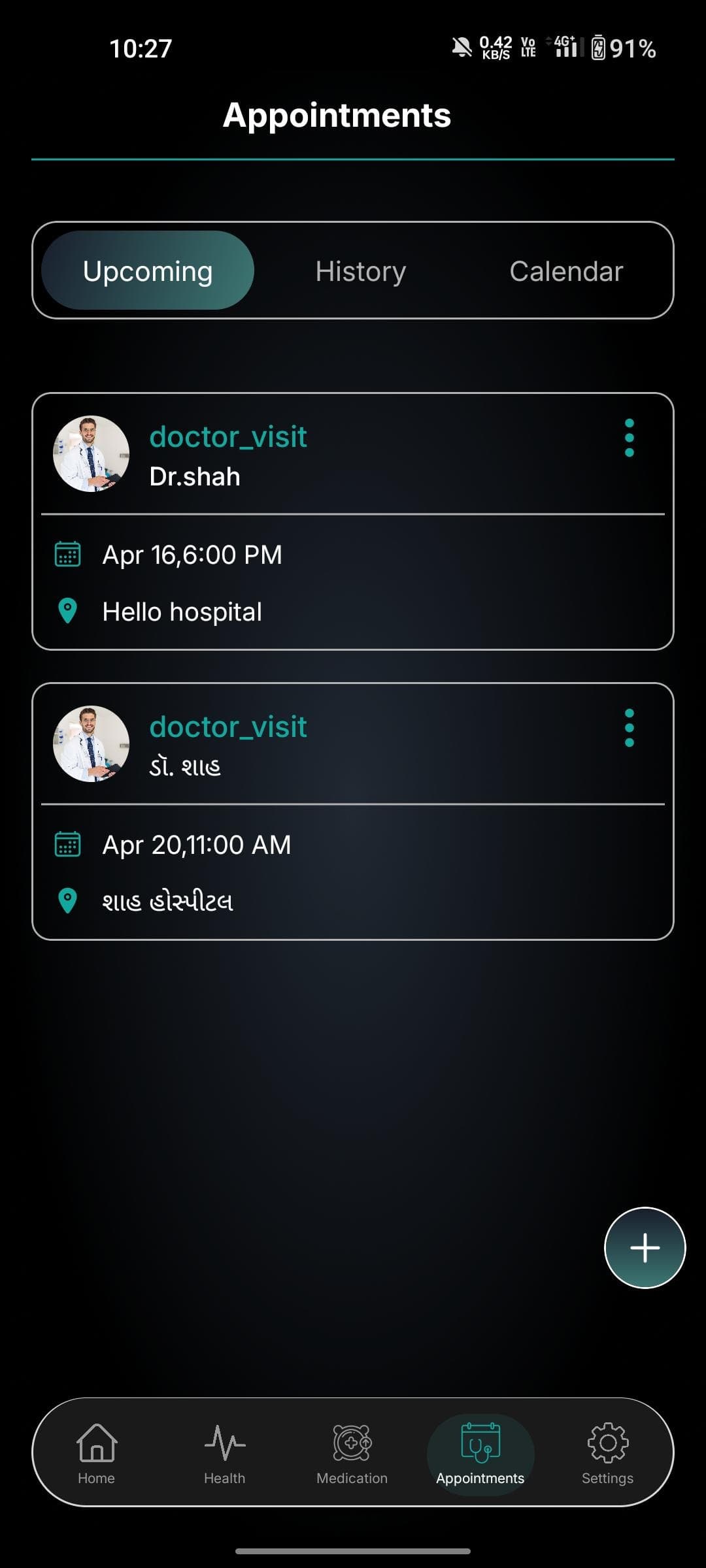Open the overflow menu for Dr.shah appointment
This screenshot has width=706, height=1568.
point(629,438)
